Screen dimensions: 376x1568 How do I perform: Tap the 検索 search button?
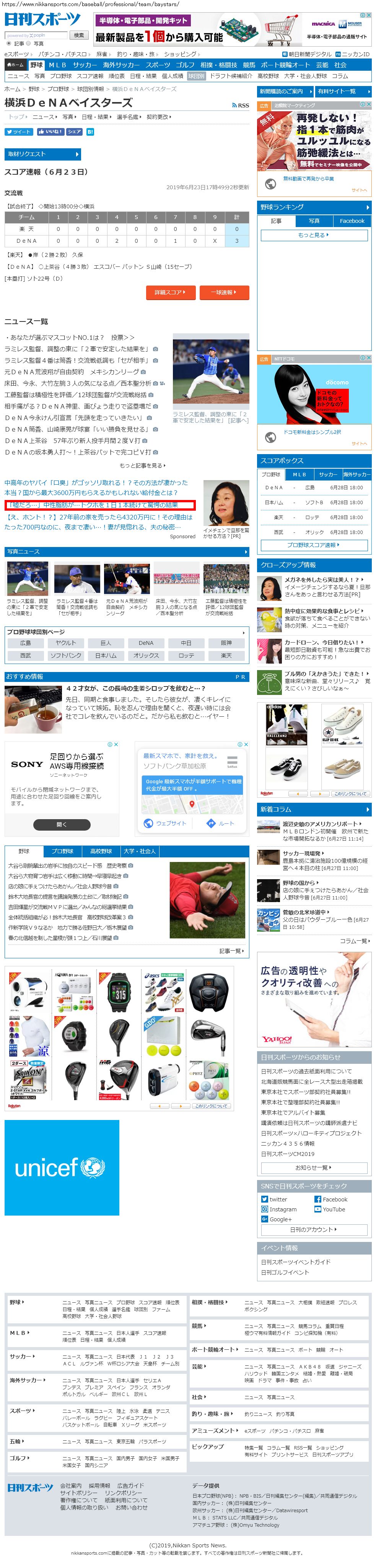(79, 35)
